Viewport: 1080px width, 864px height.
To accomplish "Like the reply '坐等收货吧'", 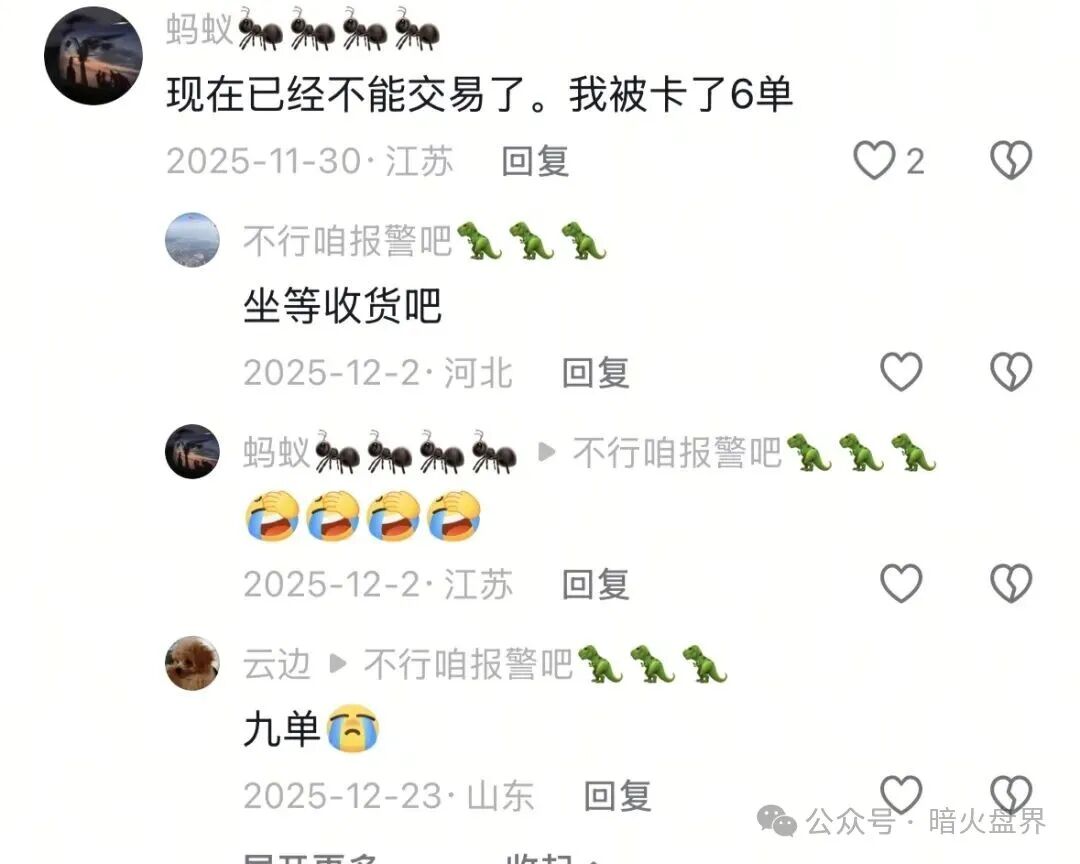I will (900, 373).
